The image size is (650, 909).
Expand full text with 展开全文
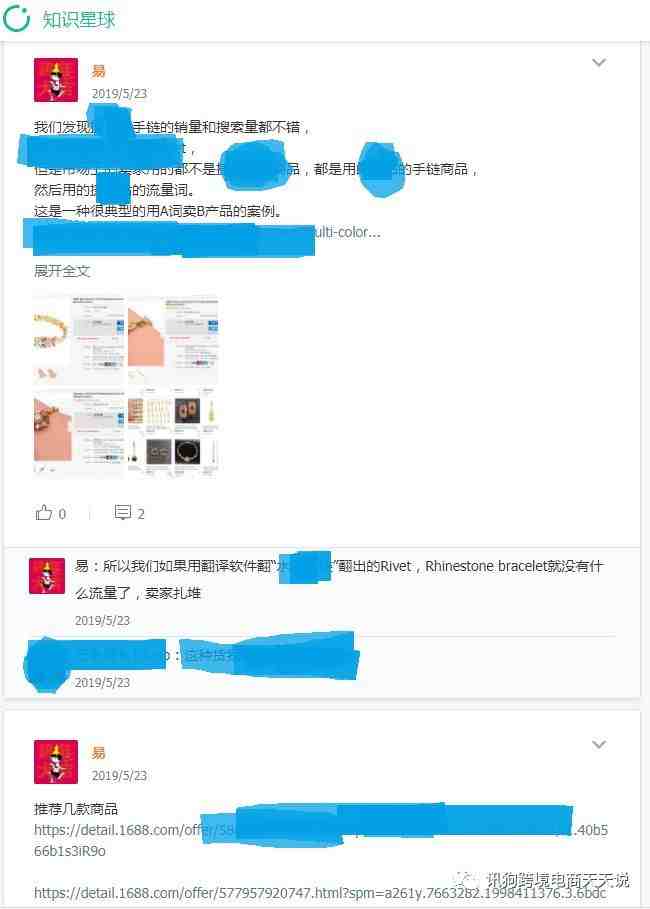(62, 271)
